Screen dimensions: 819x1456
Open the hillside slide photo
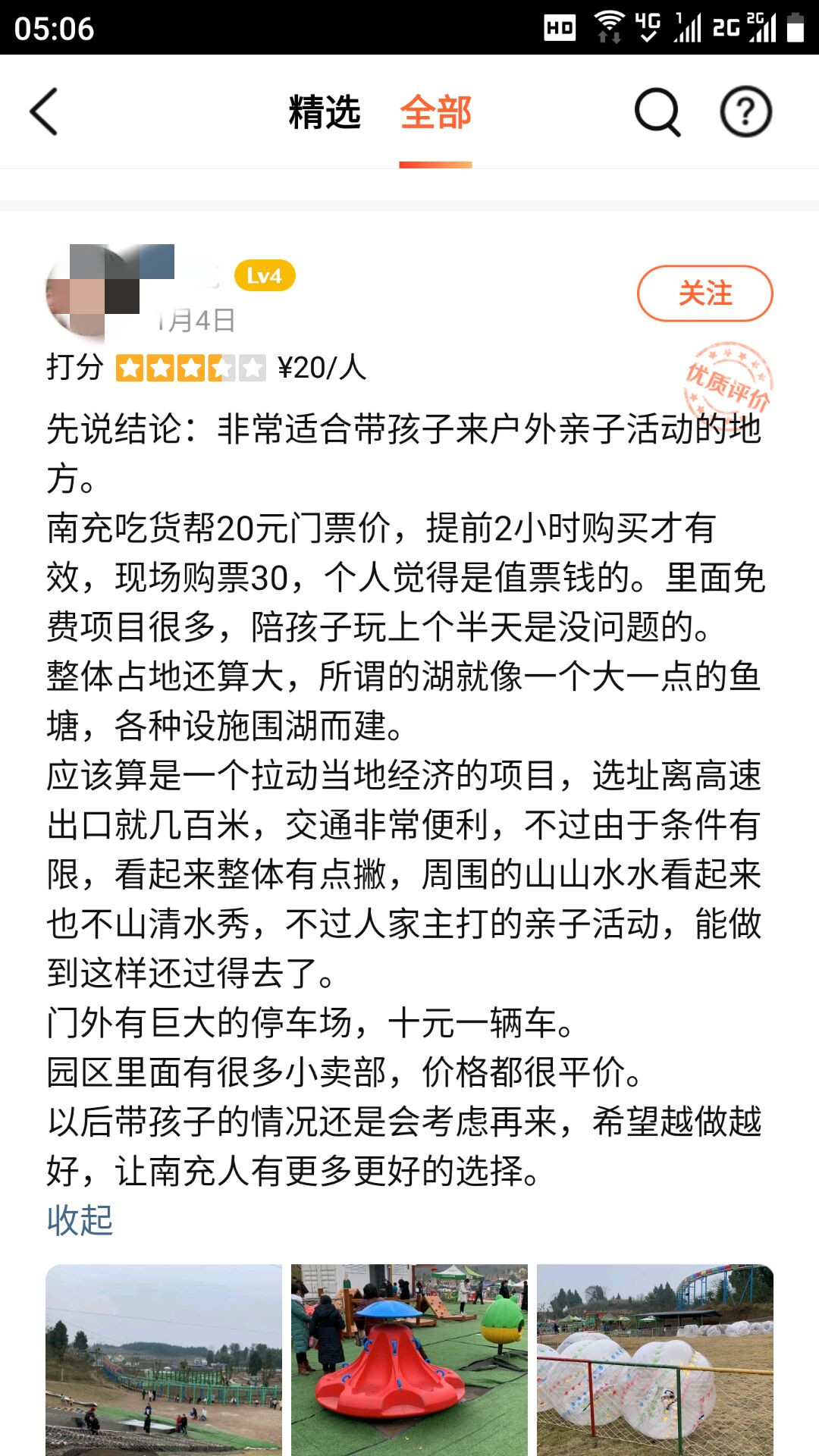point(164,1359)
